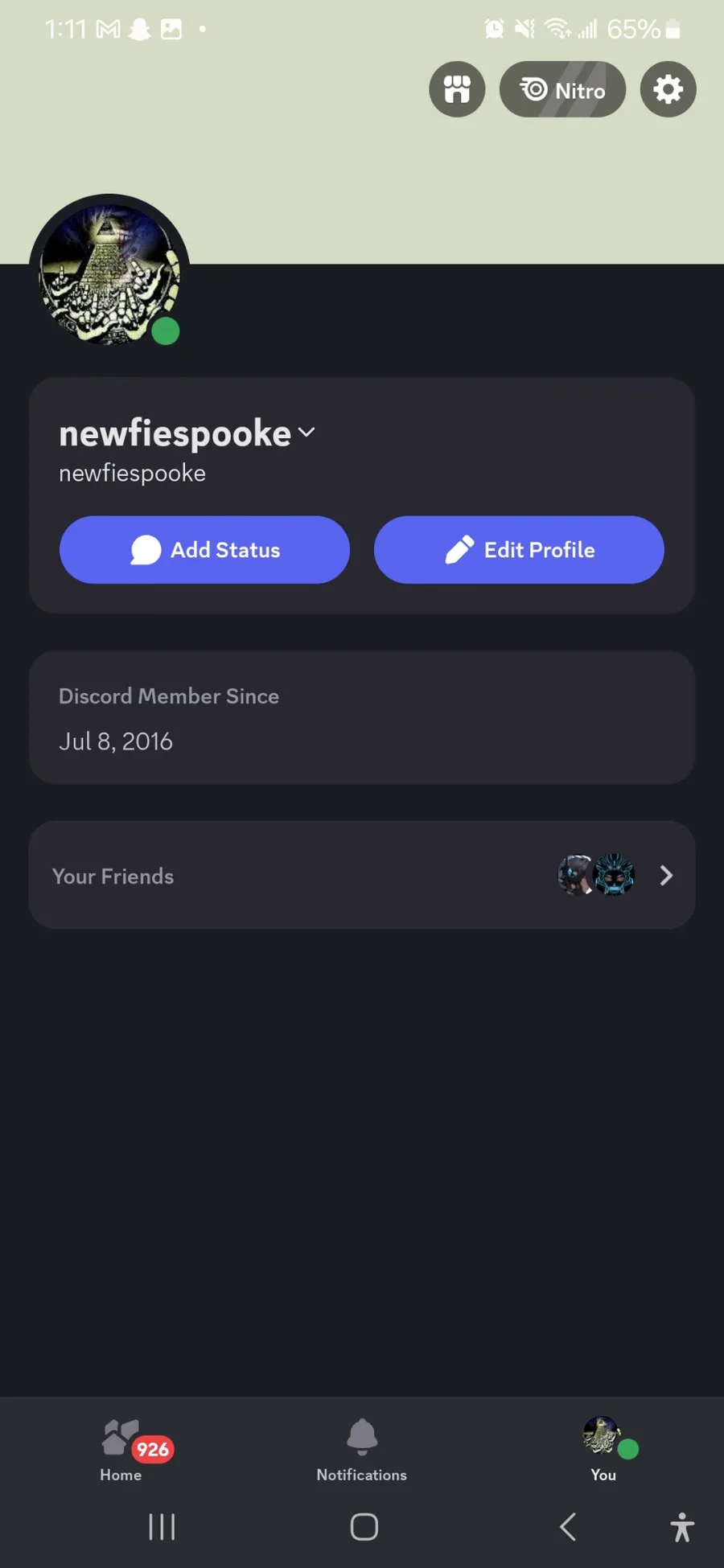Open recent apps from navigation bar
724x1568 pixels.
tap(162, 1526)
